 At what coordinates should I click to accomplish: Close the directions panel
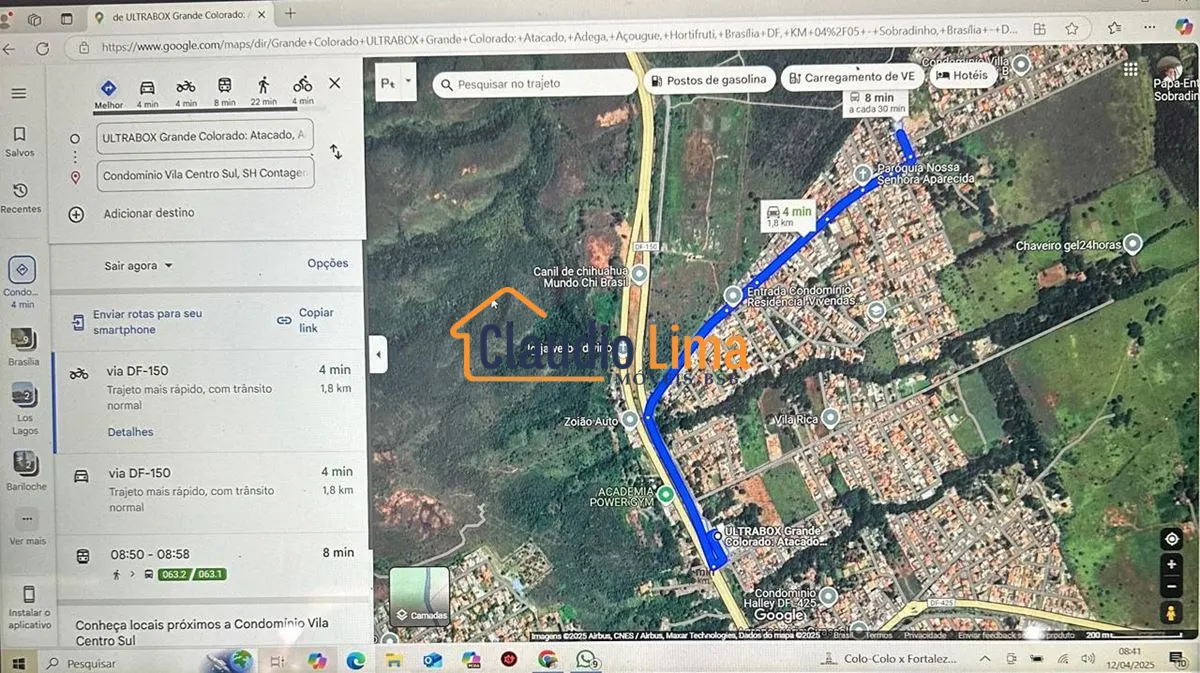coord(335,83)
